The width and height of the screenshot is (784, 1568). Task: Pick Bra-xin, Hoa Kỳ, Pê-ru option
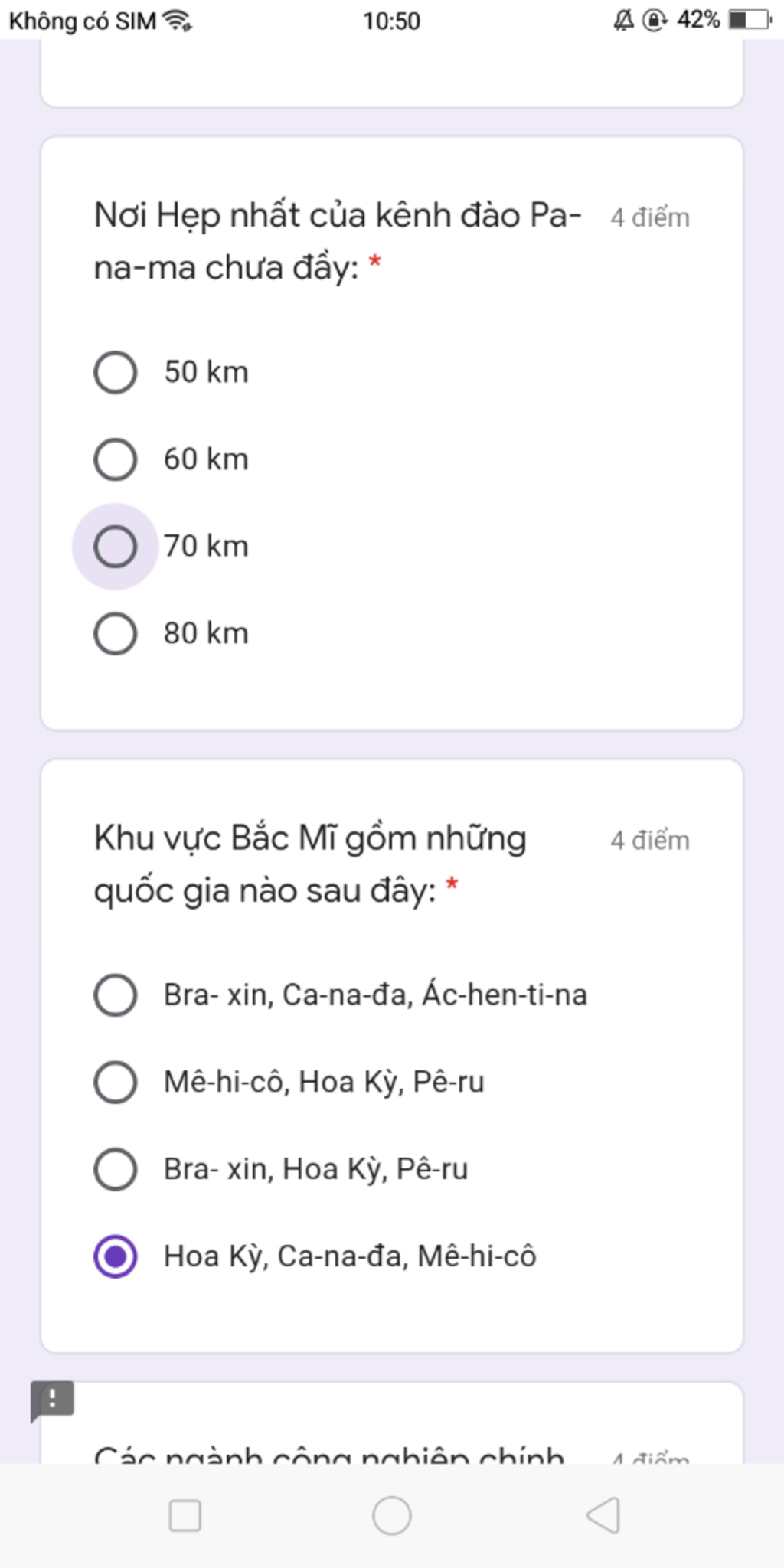[115, 1169]
